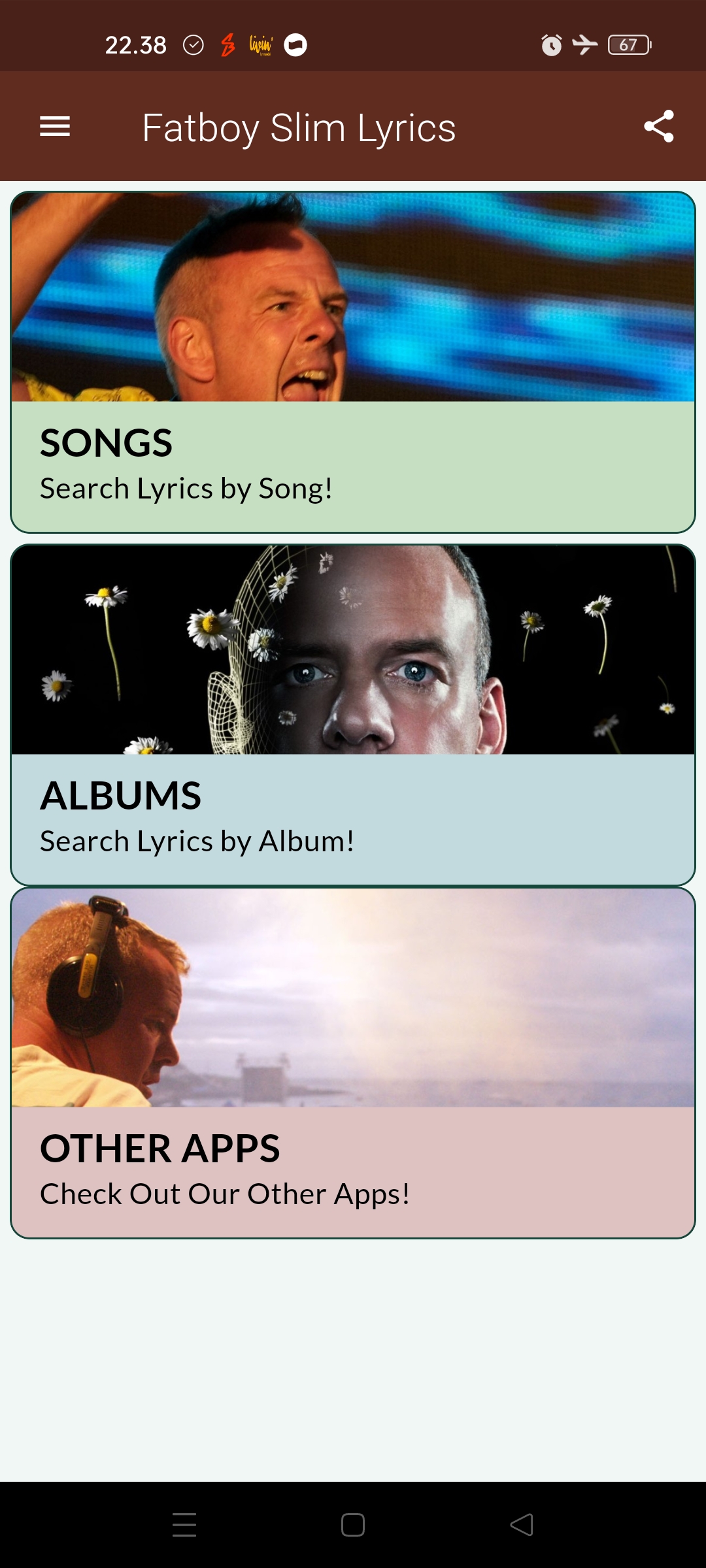Share the Fatboy Slim Lyrics app
Screen dimensions: 706x1568
[x=658, y=126]
